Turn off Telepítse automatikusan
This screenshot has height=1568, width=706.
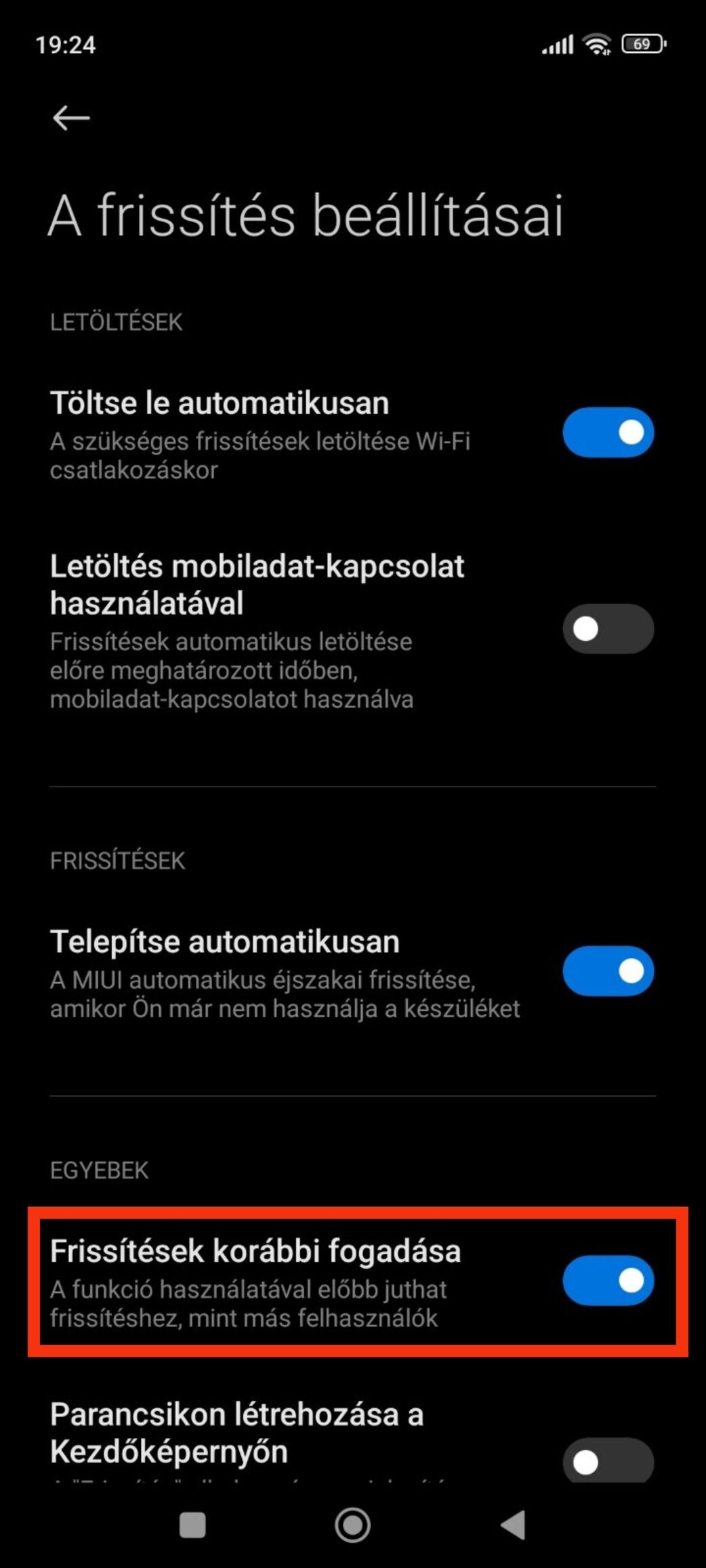tap(608, 971)
